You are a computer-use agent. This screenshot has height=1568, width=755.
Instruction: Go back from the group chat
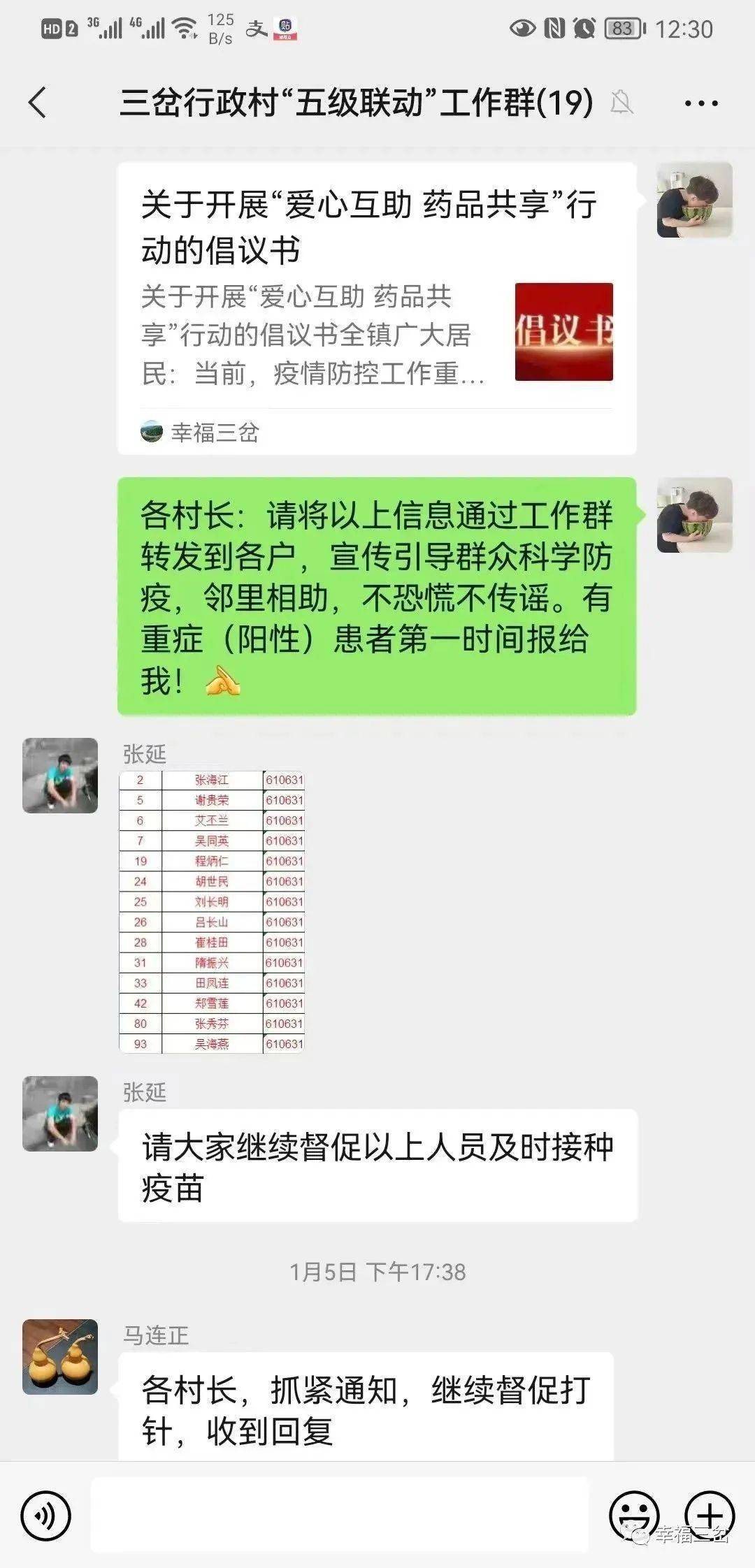pyautogui.click(x=38, y=103)
